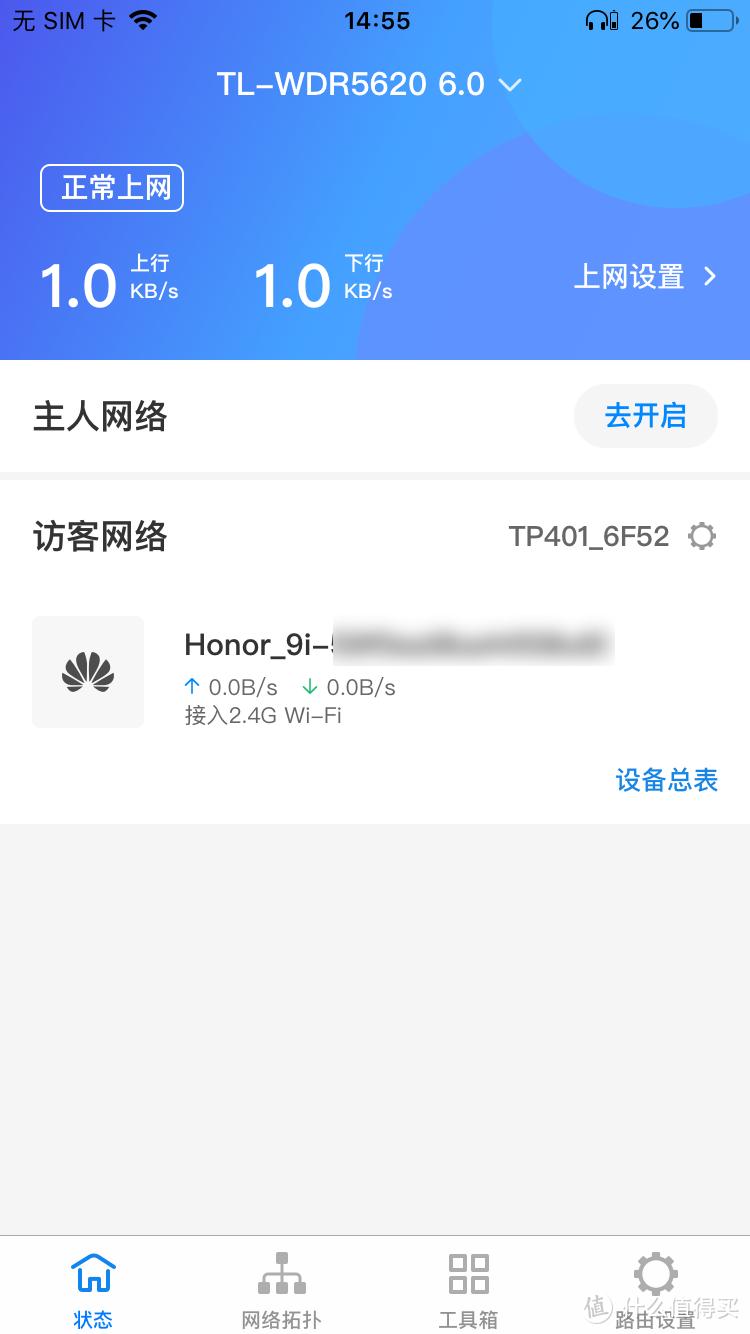The image size is (750, 1334).
Task: Open 上网设置 via the chevron arrow
Action: pyautogui.click(x=711, y=278)
